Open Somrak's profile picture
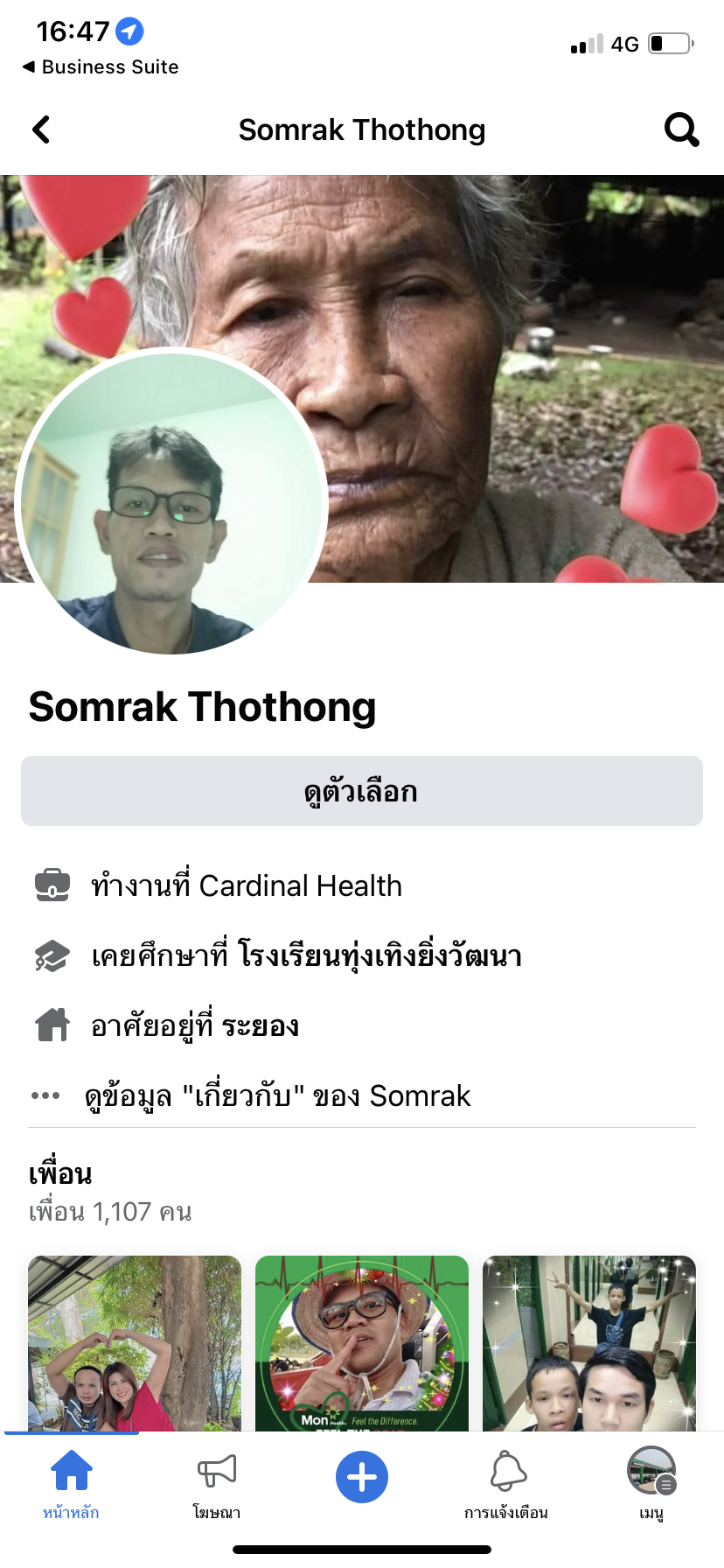The width and height of the screenshot is (724, 1568). click(171, 501)
